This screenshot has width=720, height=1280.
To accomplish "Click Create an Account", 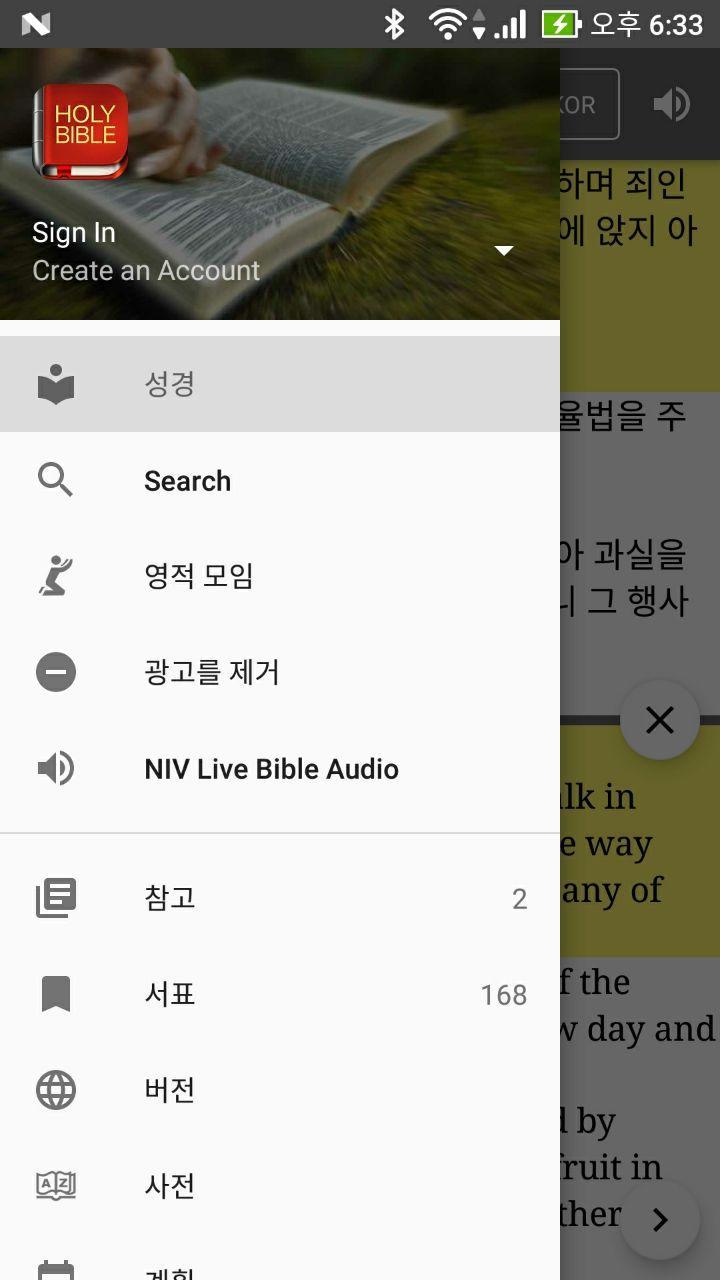I will click(x=146, y=270).
